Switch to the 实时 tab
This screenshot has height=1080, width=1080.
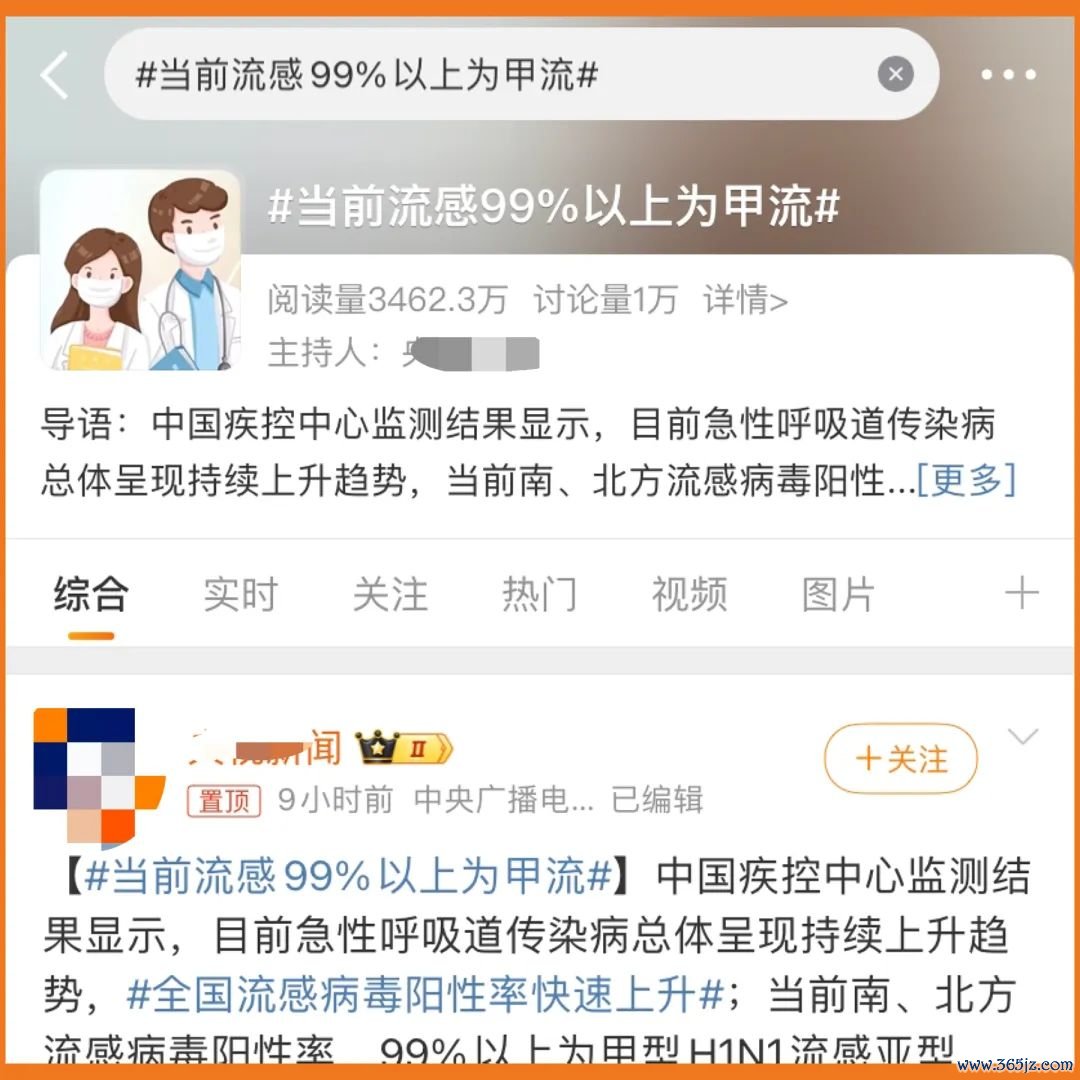point(240,595)
